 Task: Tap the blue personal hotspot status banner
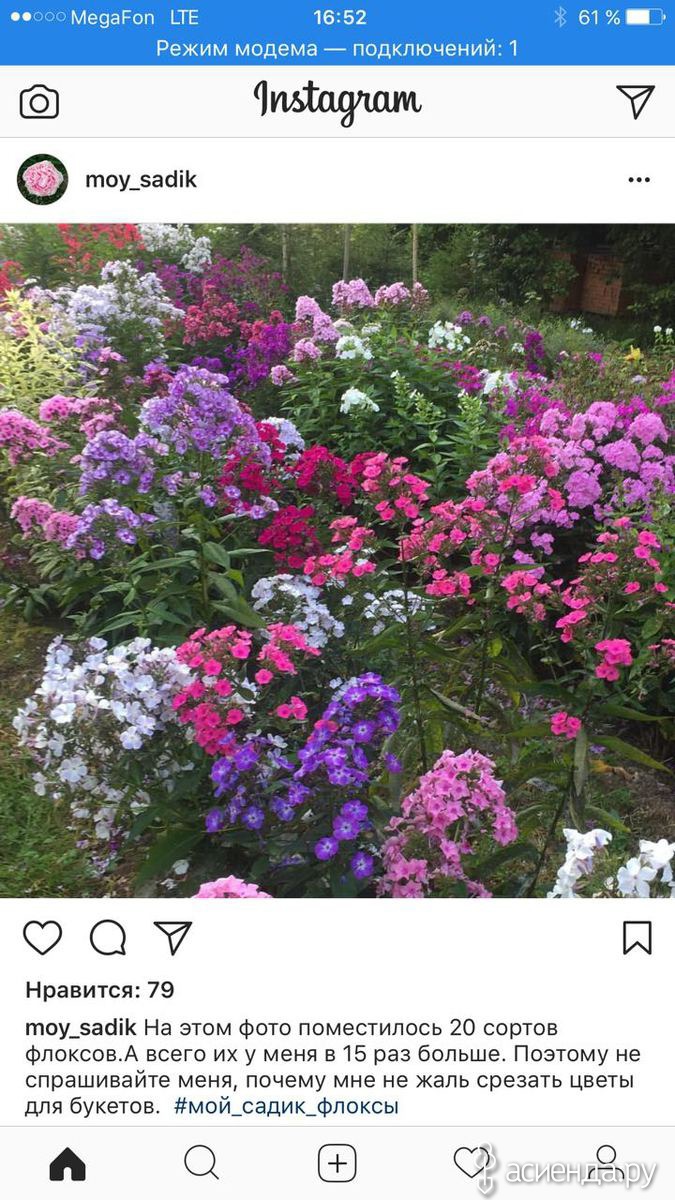pyautogui.click(x=337, y=48)
